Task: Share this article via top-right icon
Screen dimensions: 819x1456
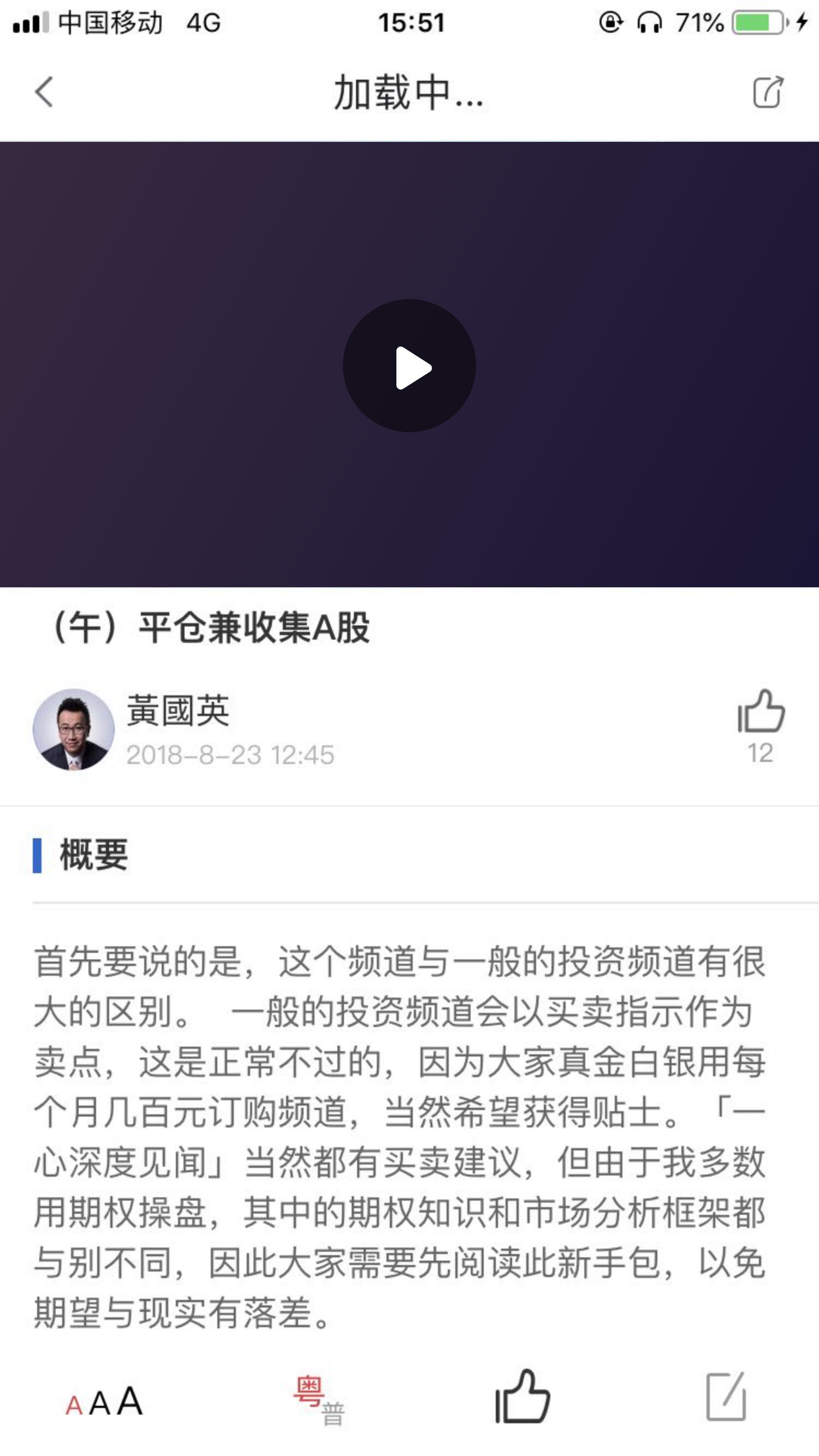Action: pos(768,92)
